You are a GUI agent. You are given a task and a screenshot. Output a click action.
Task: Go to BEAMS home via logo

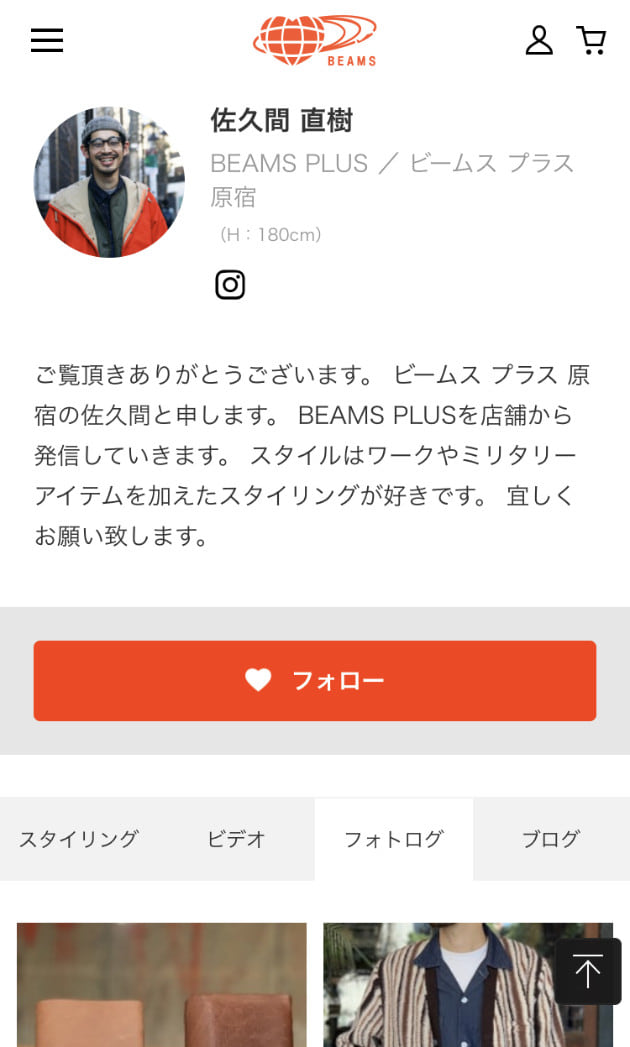point(315,41)
